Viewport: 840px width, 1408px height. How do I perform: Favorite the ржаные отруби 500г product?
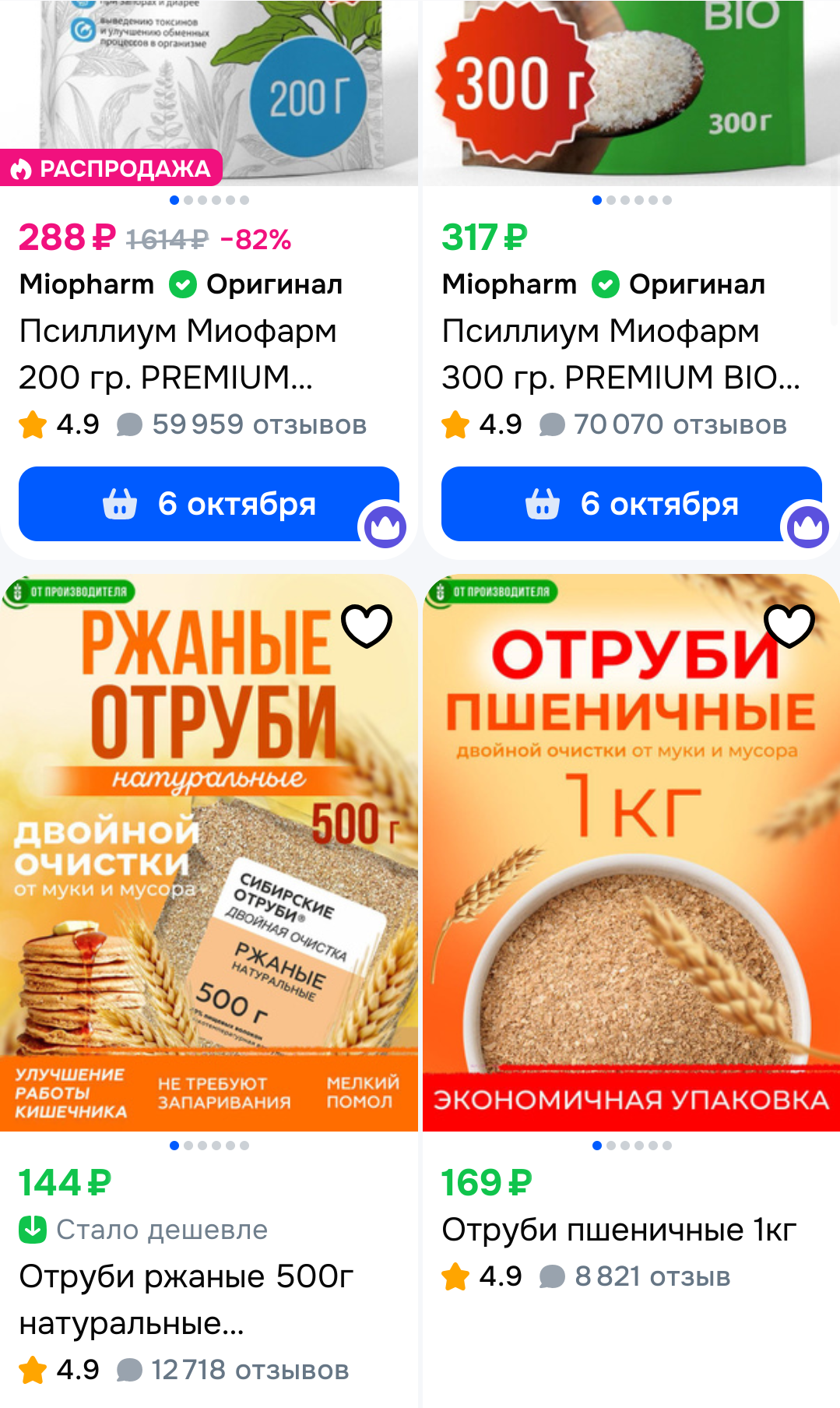pos(367,625)
